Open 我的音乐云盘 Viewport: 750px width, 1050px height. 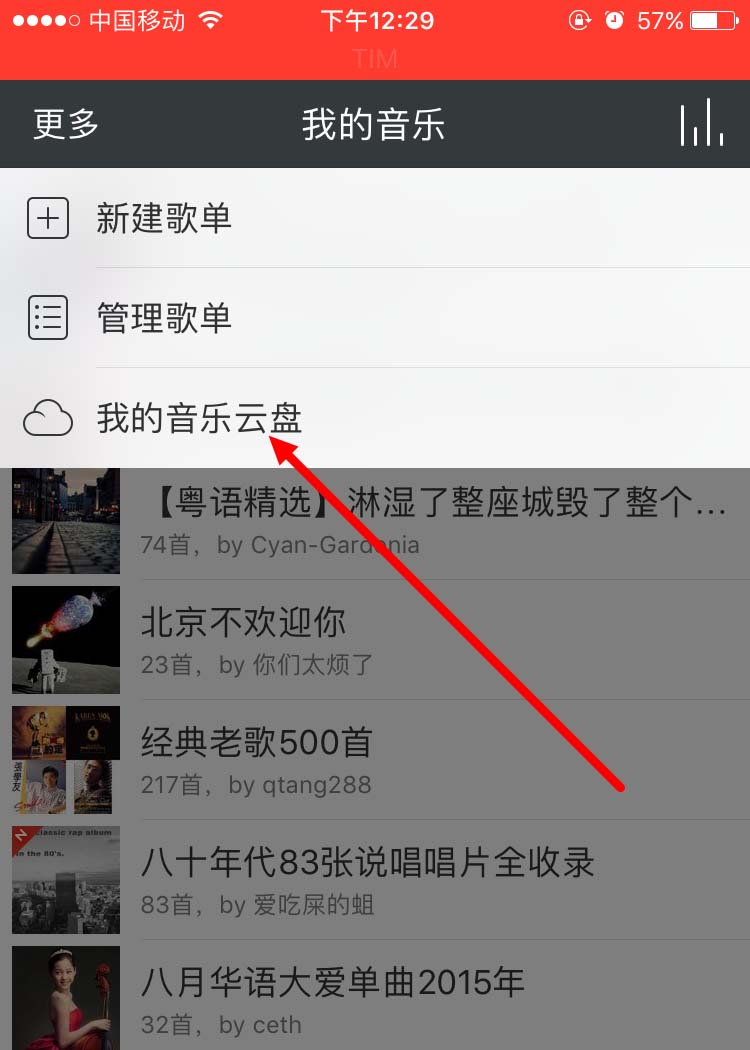click(198, 418)
